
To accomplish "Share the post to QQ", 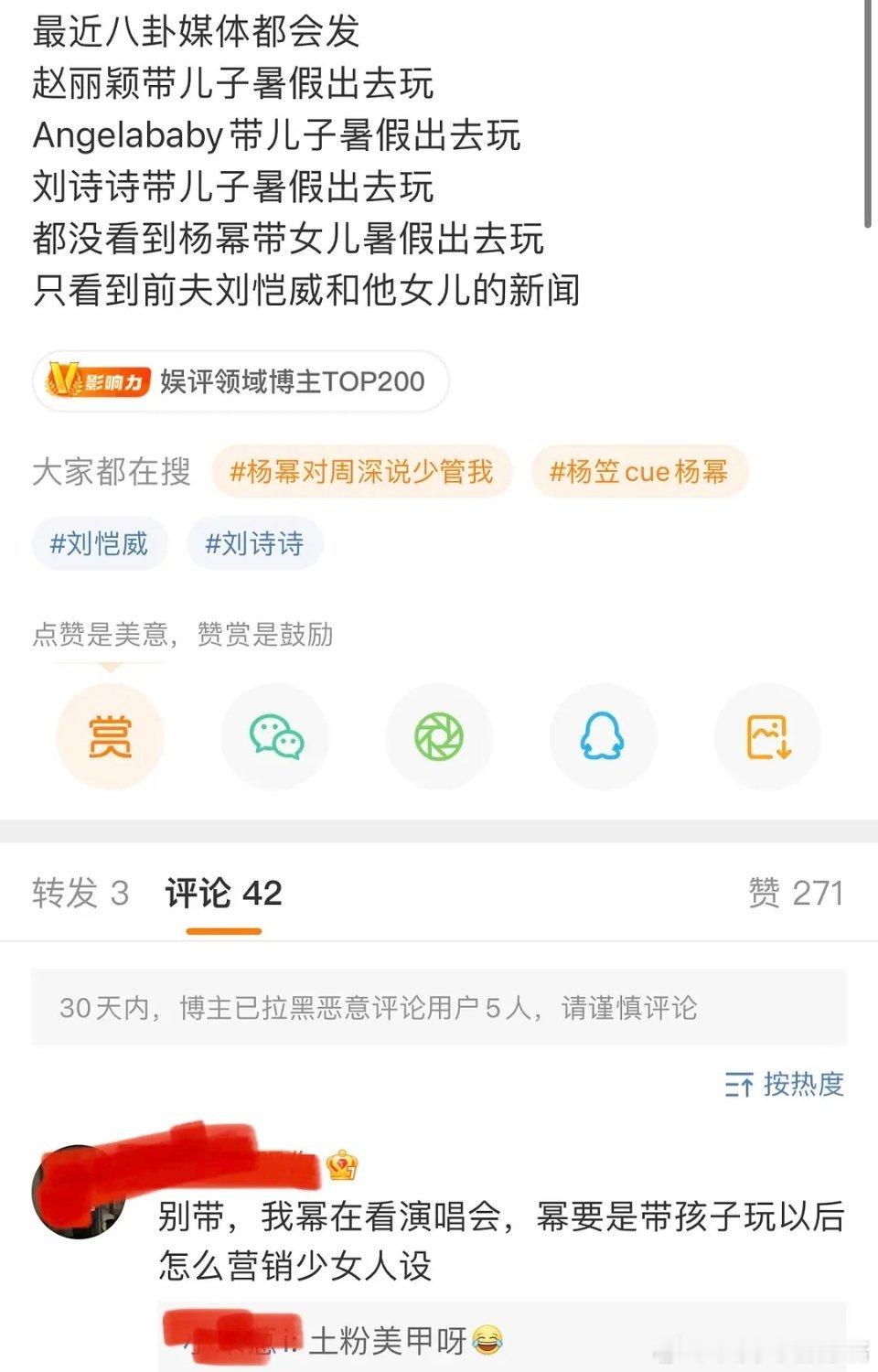I will [602, 736].
